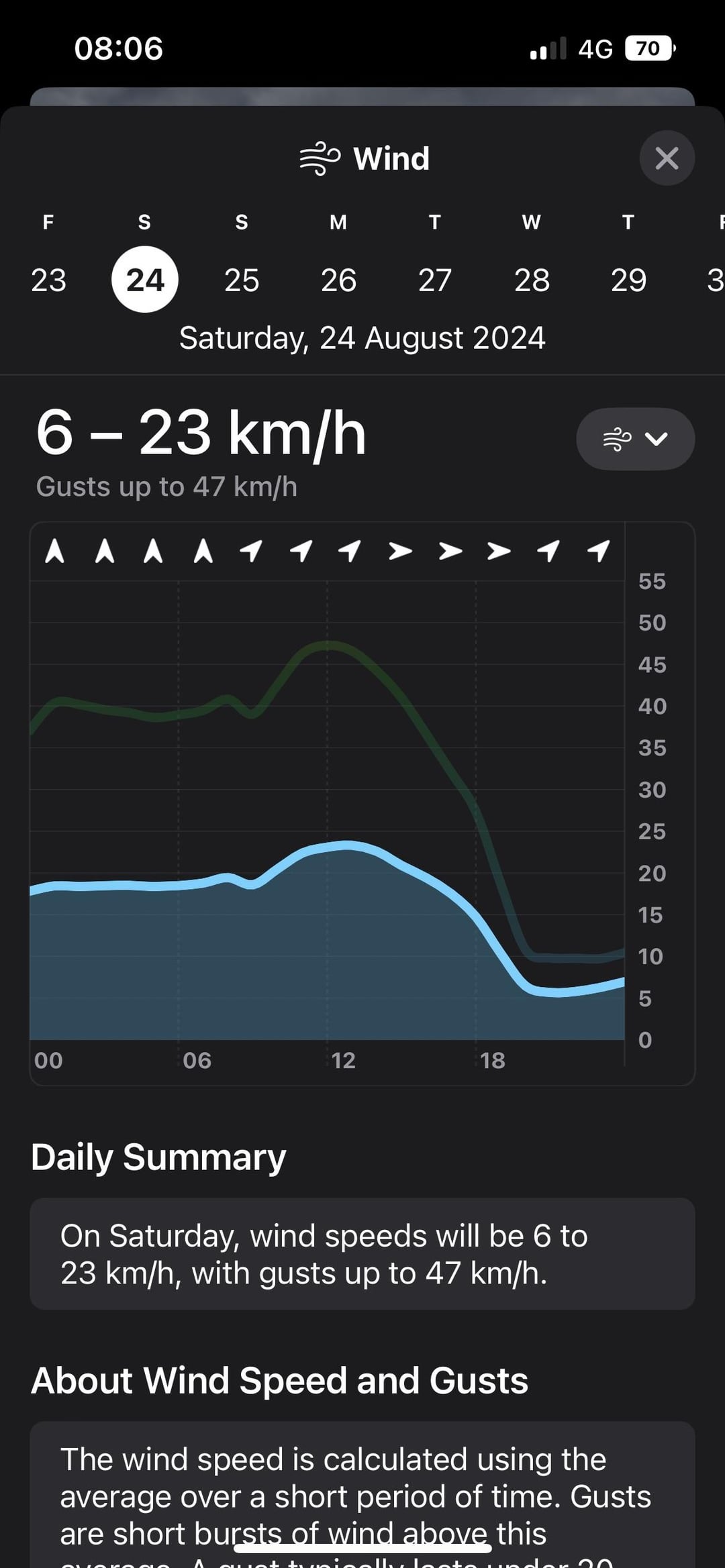Select Sunday 25 in the date strip
The height and width of the screenshot is (1568, 725).
(242, 279)
